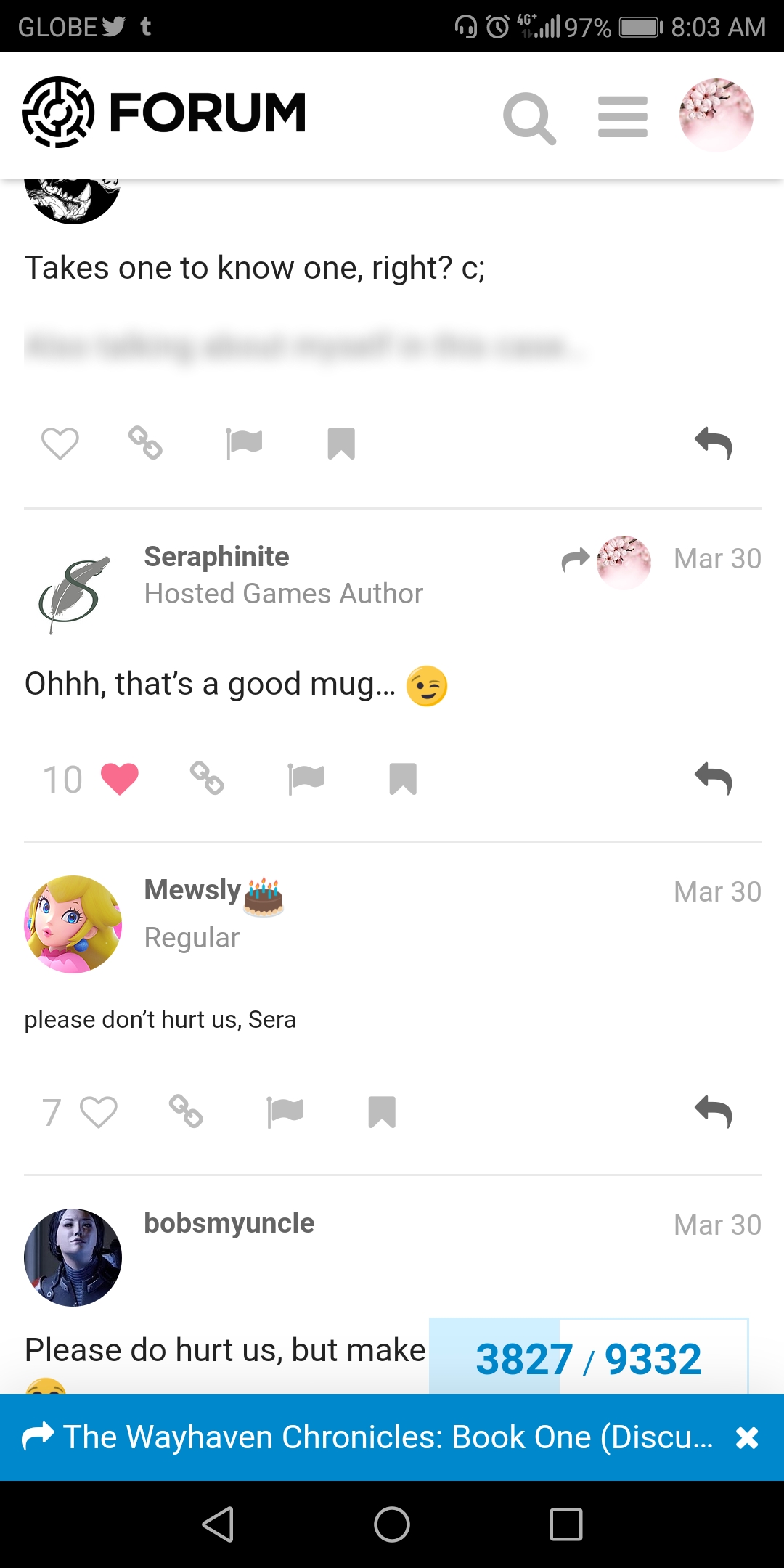This screenshot has height=1568, width=784.
Task: Flag Seraphinite's post
Action: click(306, 779)
